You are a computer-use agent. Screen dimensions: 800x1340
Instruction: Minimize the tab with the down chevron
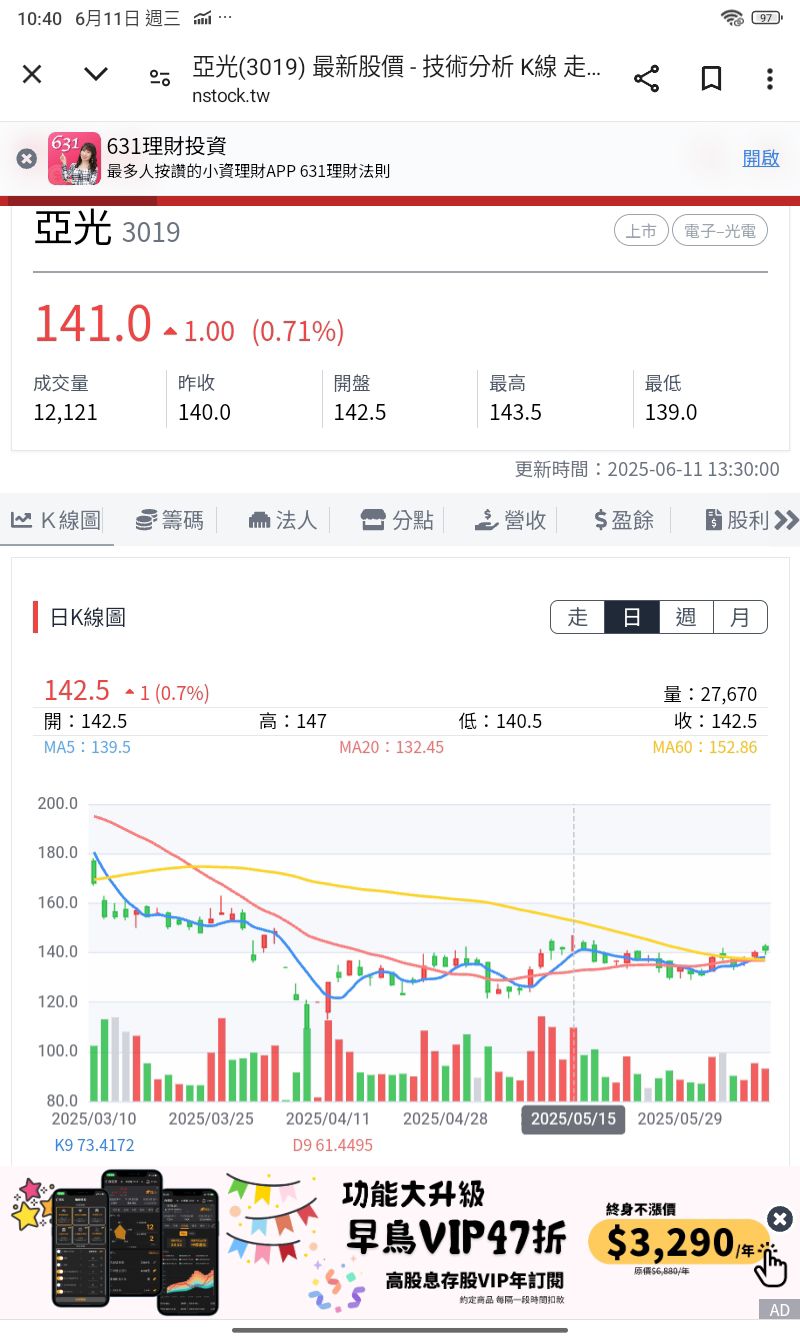[96, 75]
